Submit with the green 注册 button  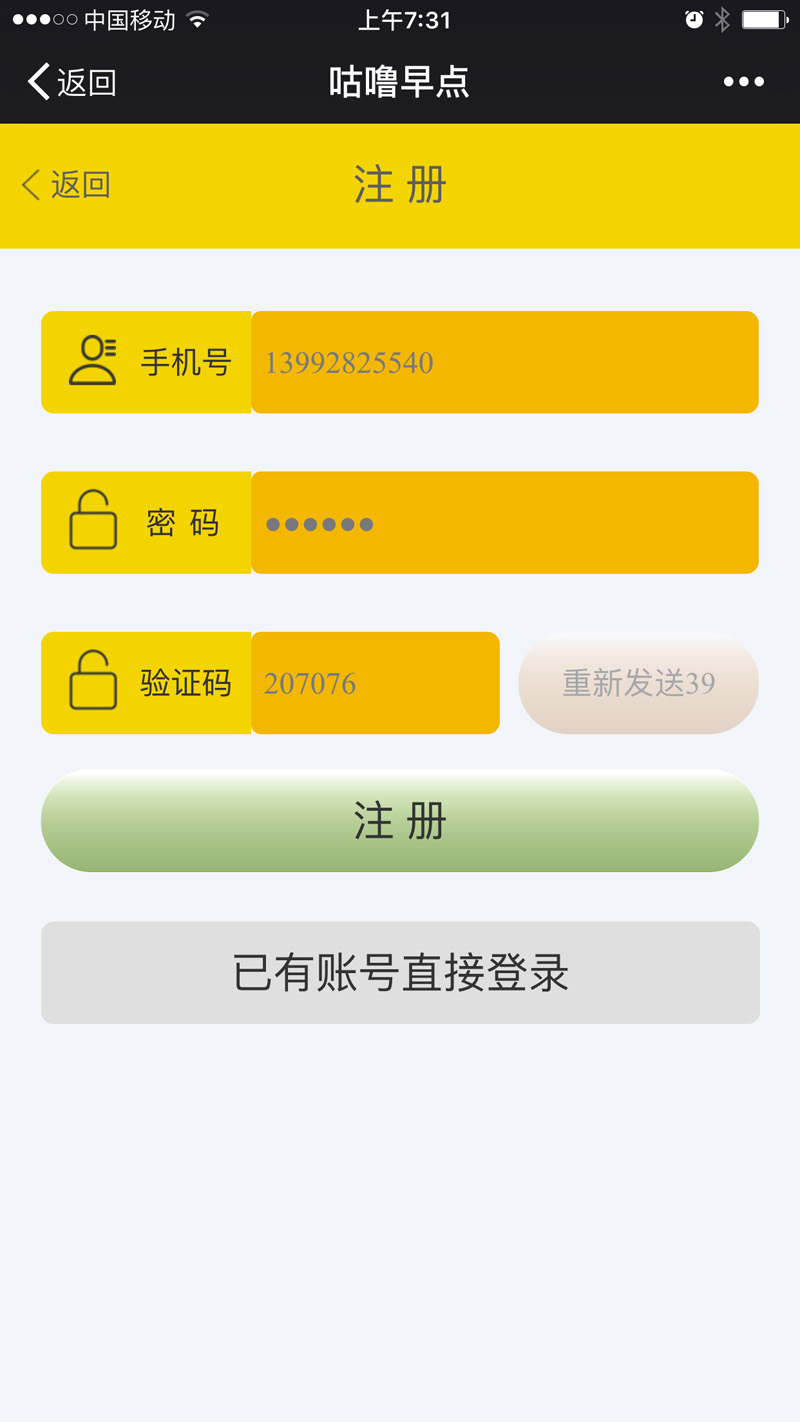(400, 821)
